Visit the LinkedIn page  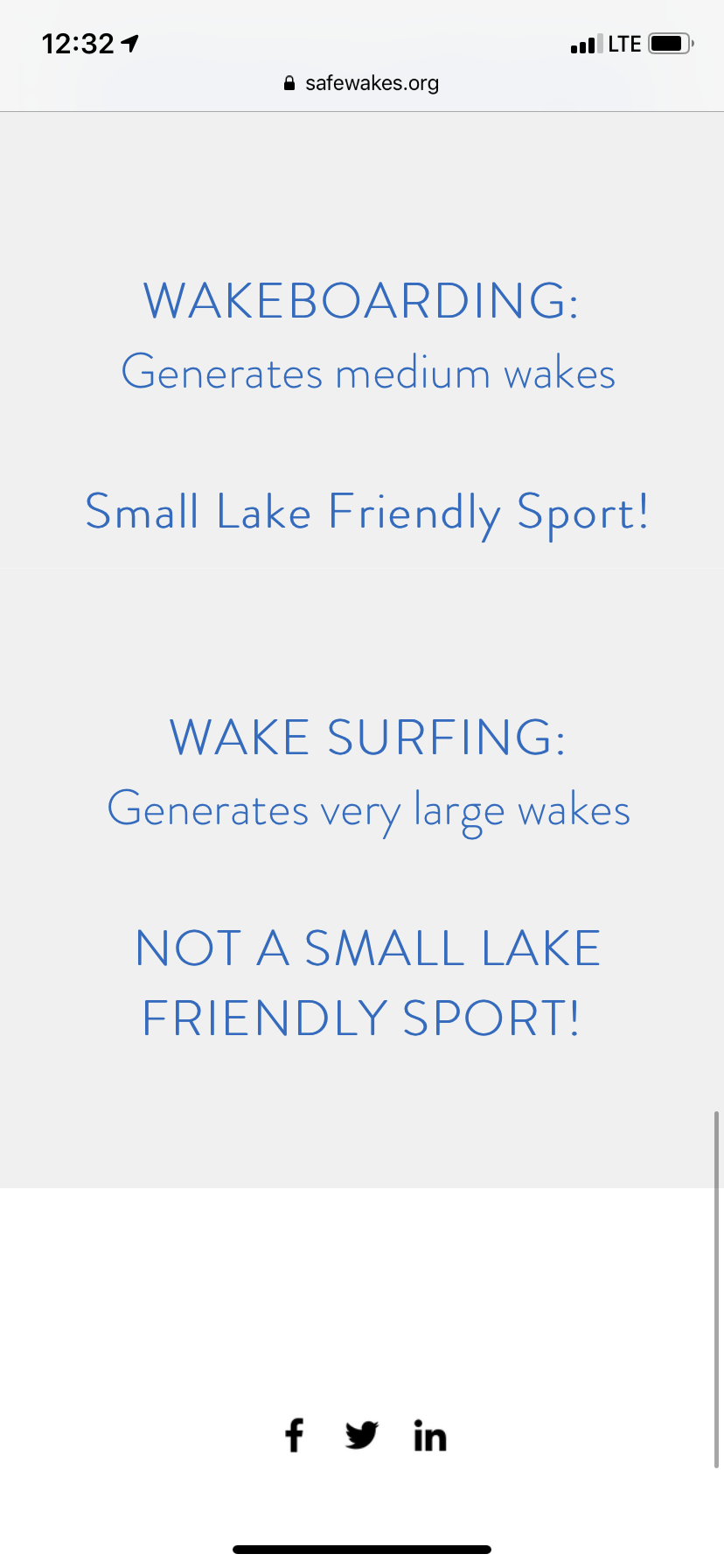(430, 1435)
